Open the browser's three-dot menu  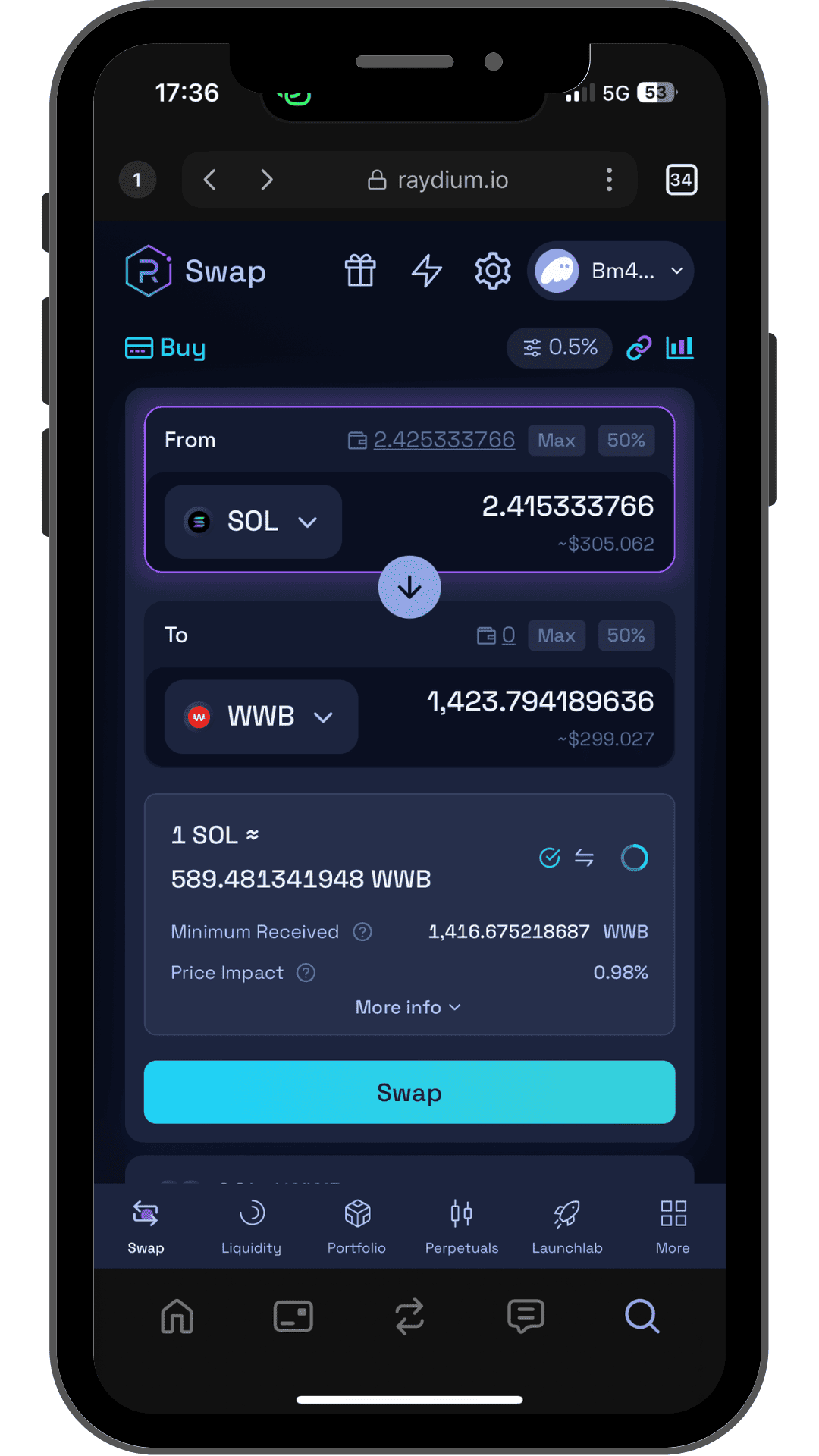(x=609, y=180)
